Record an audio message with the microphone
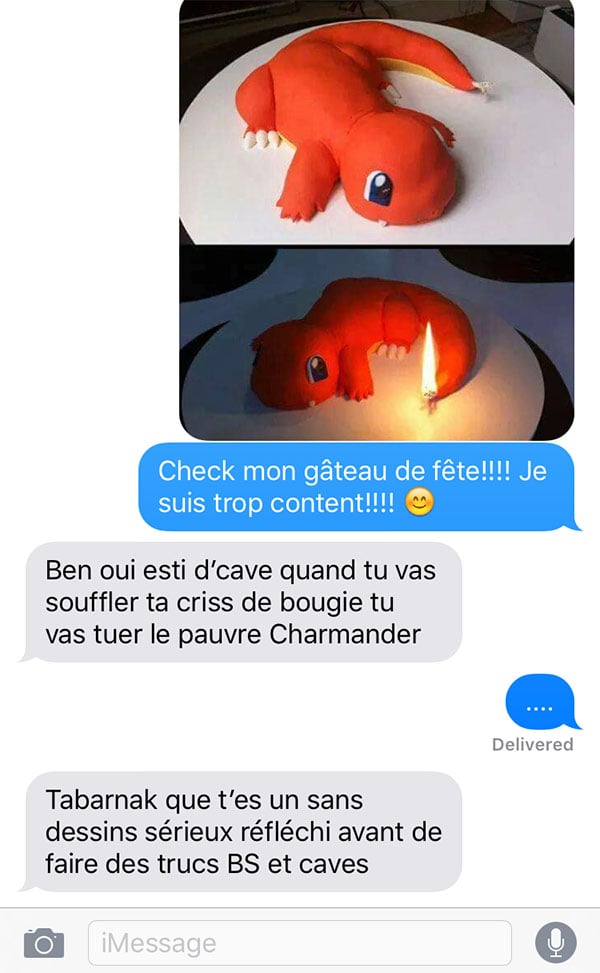Screen dimensions: 600x973 click(556, 943)
